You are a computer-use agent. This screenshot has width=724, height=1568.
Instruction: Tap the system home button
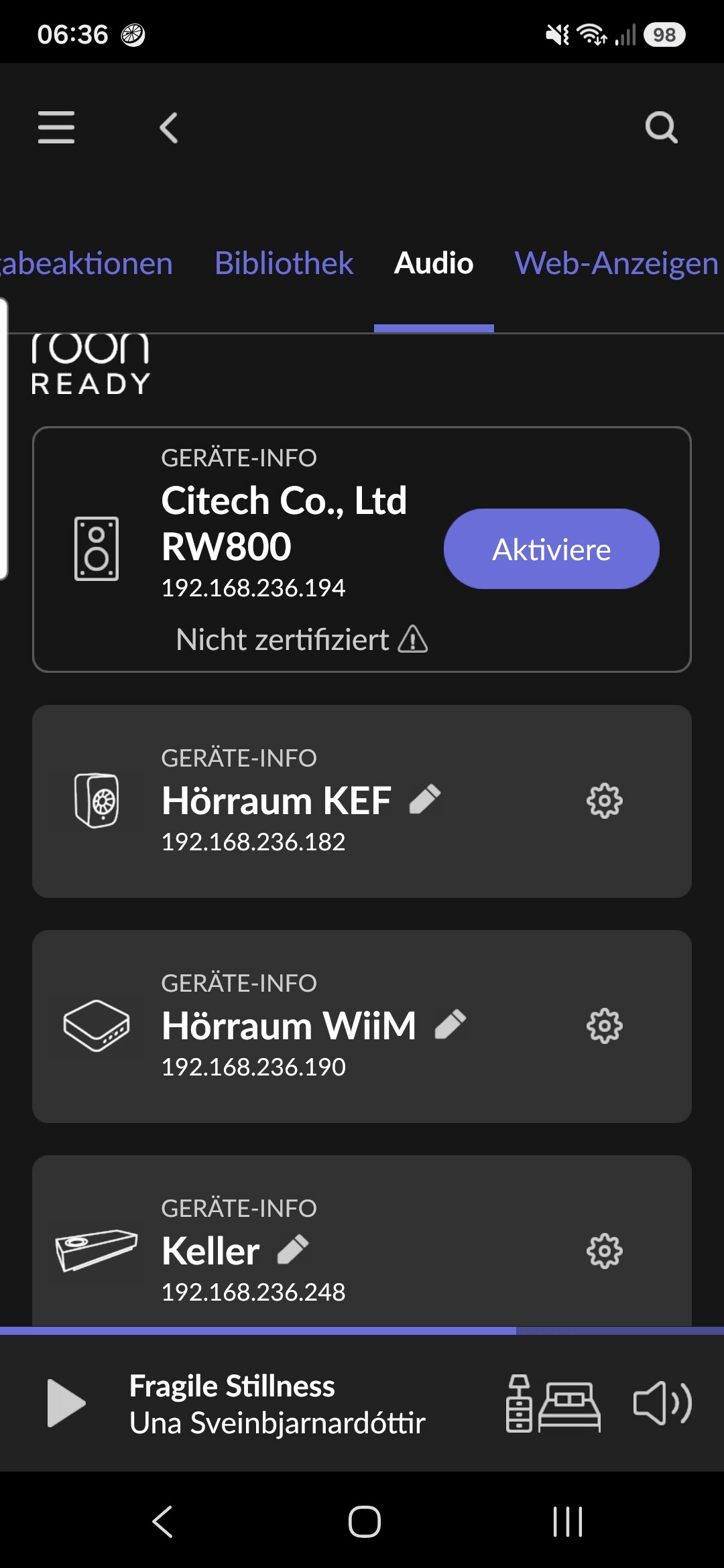[364, 1522]
